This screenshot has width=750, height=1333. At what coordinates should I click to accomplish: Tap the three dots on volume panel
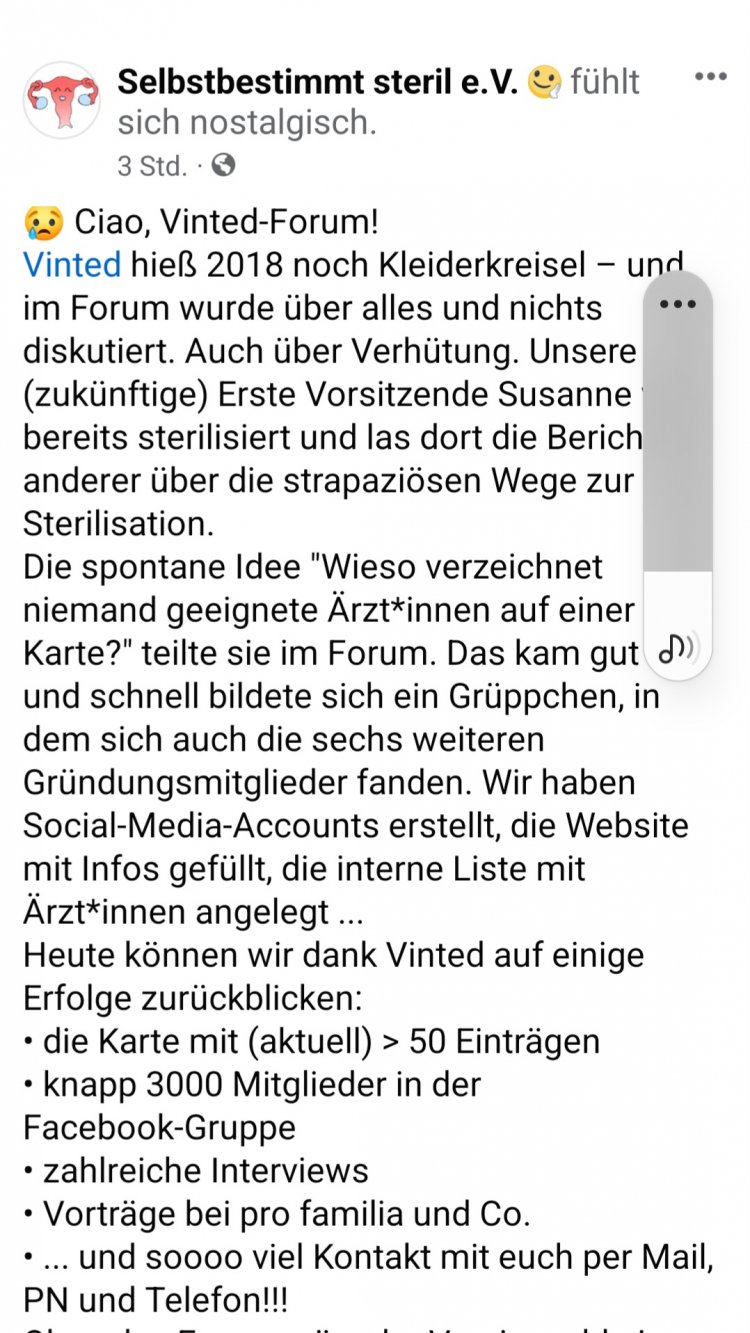click(x=678, y=304)
